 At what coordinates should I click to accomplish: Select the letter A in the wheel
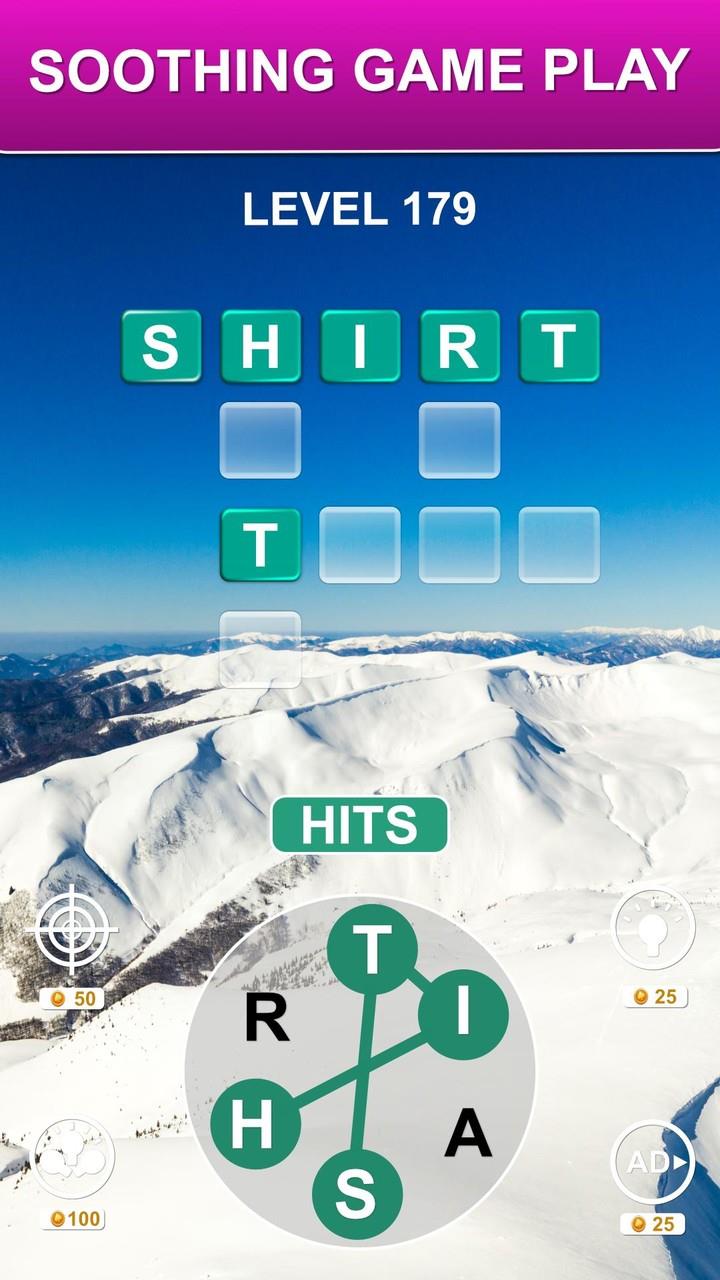coord(468,1134)
